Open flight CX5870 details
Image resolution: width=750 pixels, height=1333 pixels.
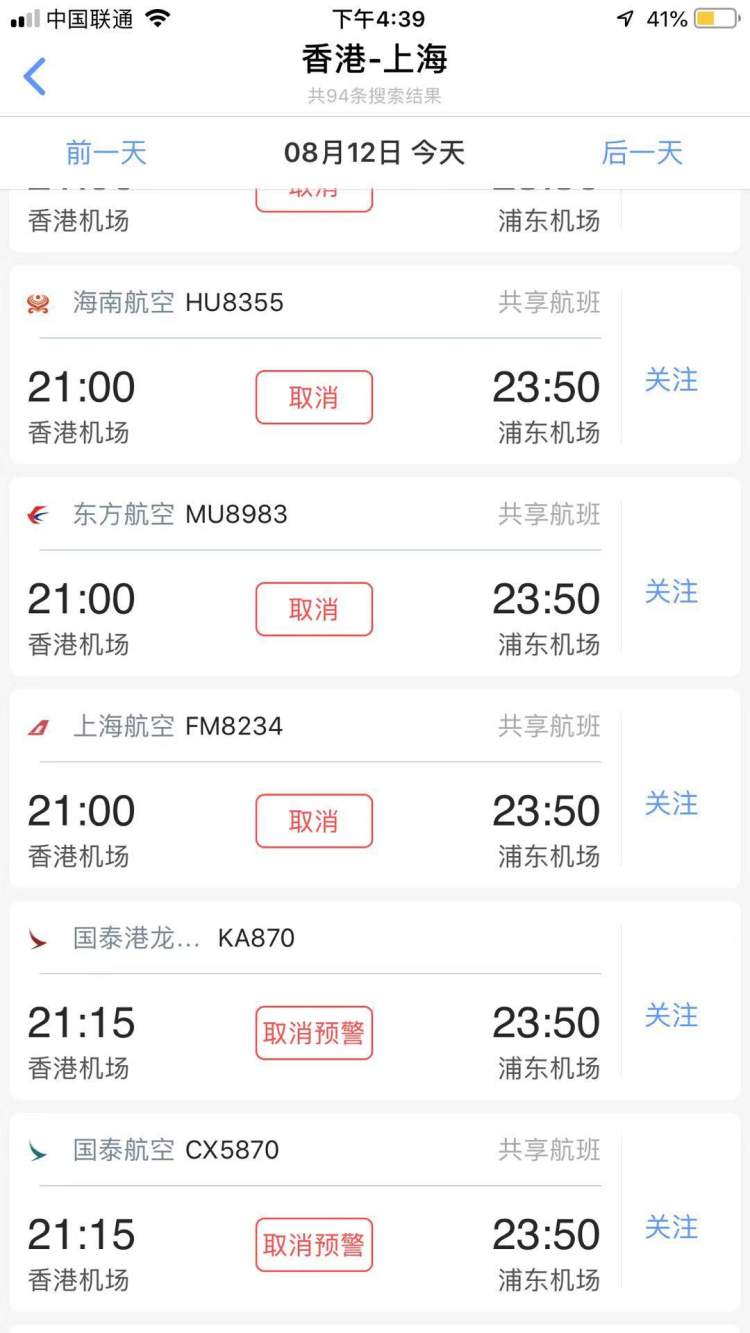tap(315, 1213)
